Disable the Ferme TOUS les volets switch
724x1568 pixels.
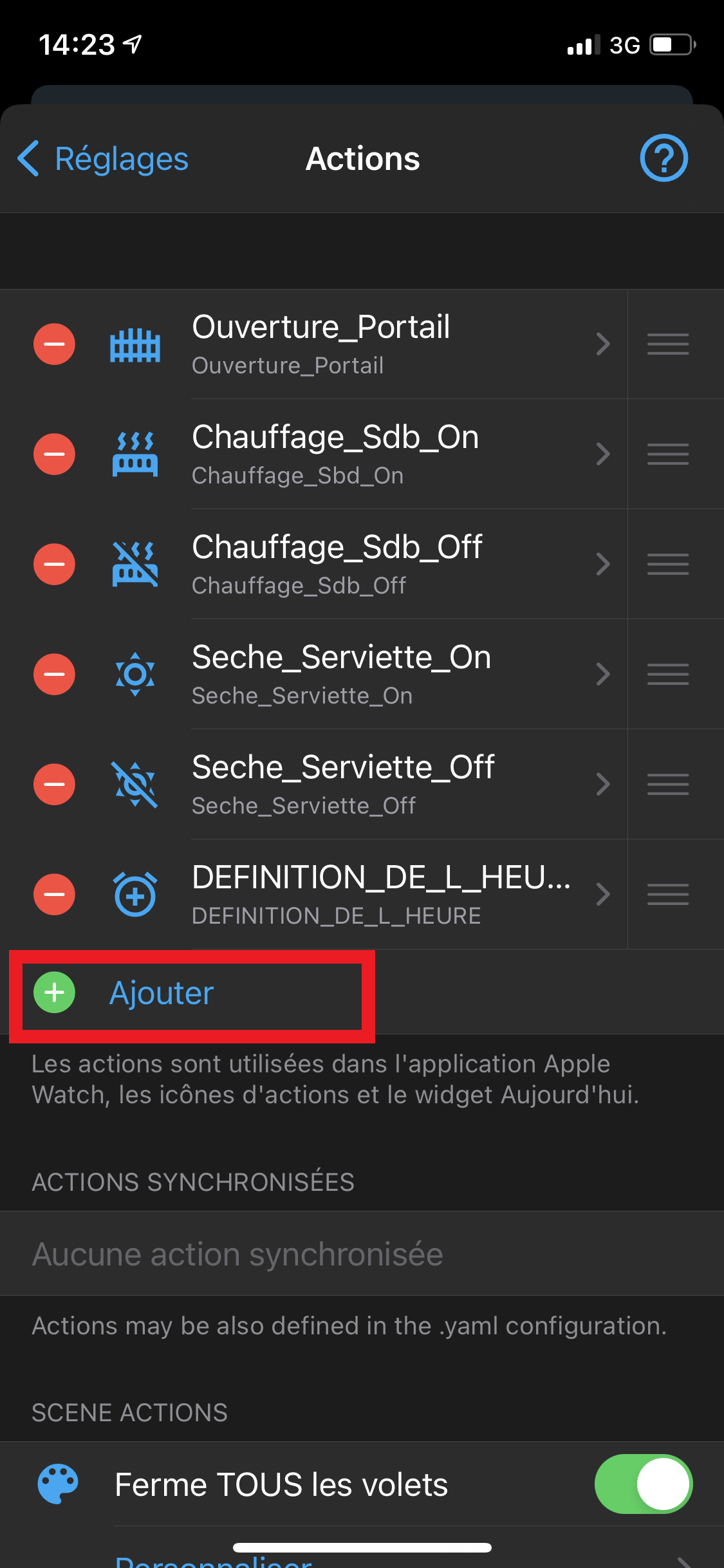tap(644, 1484)
